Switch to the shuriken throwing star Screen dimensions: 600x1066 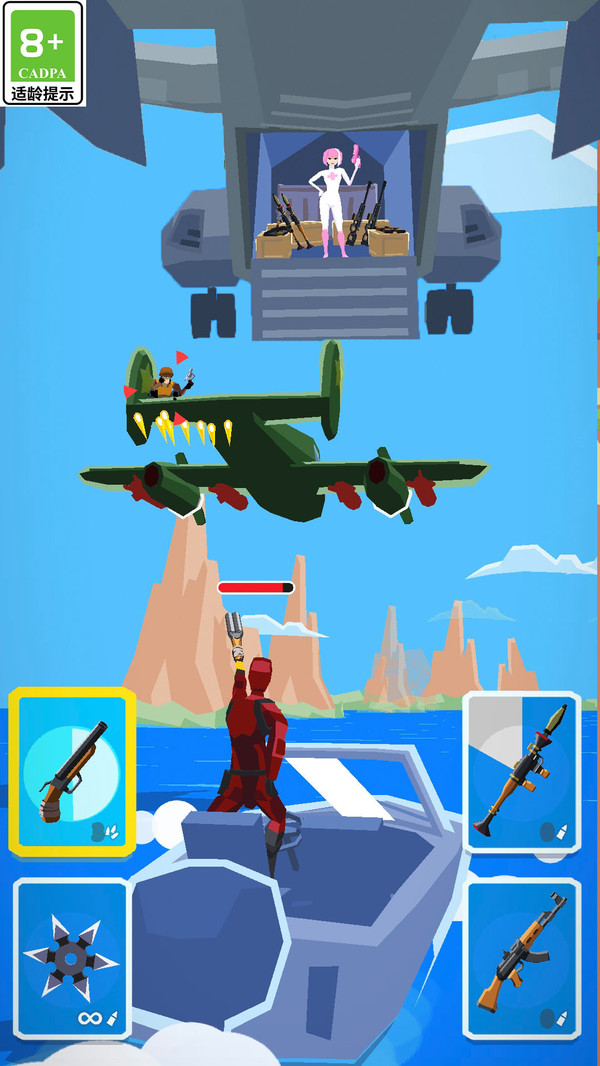click(72, 958)
